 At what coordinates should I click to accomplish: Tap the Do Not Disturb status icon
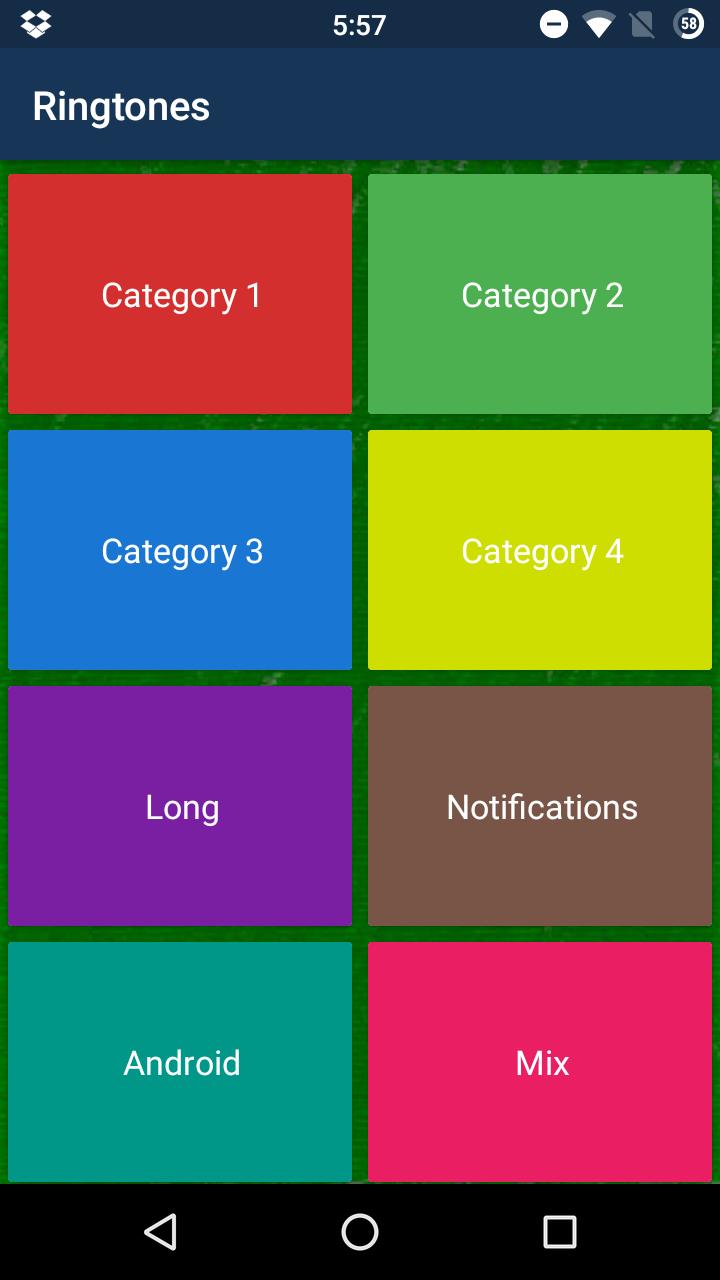[553, 23]
